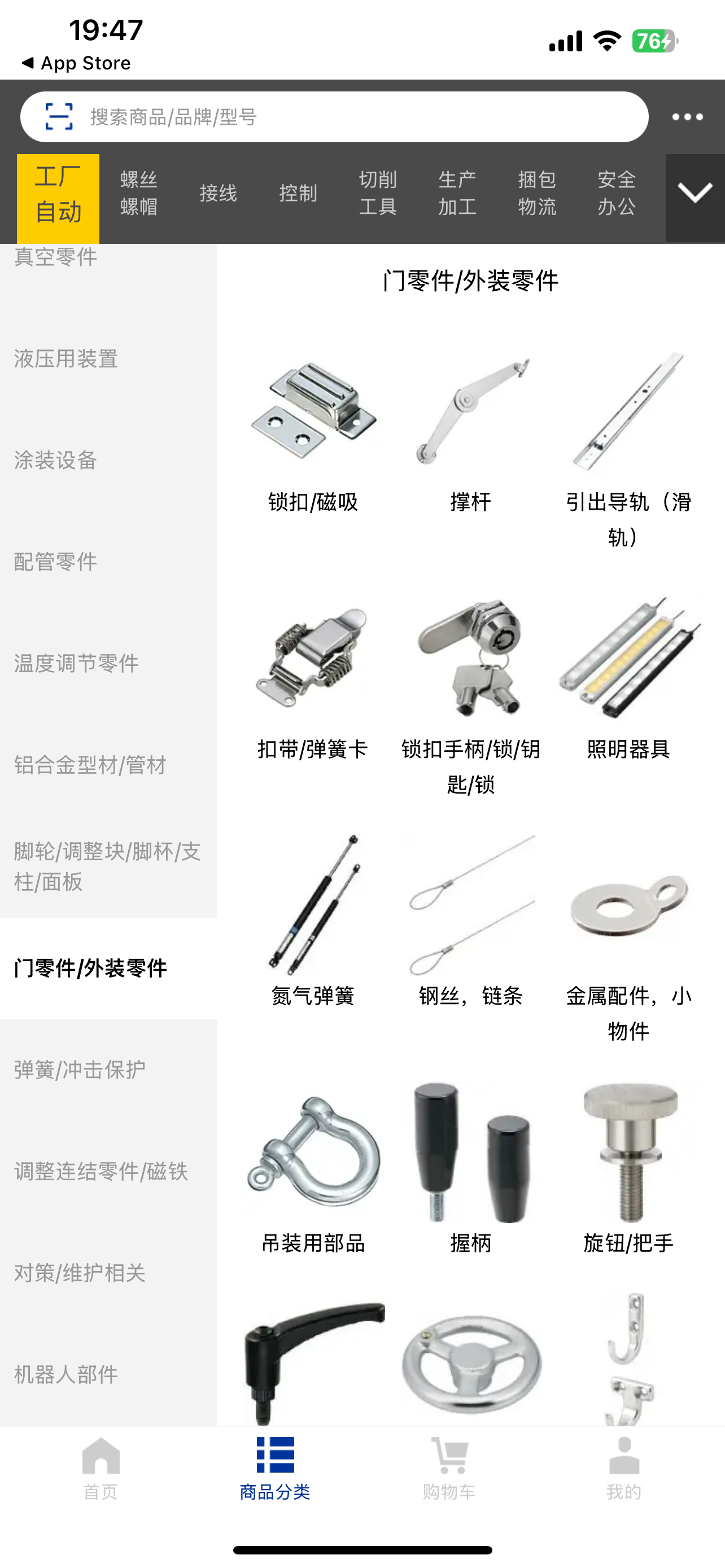This screenshot has height=1568, width=725.
Task: Open the 液压用装置 category in the sidebar
Action: pos(65,359)
